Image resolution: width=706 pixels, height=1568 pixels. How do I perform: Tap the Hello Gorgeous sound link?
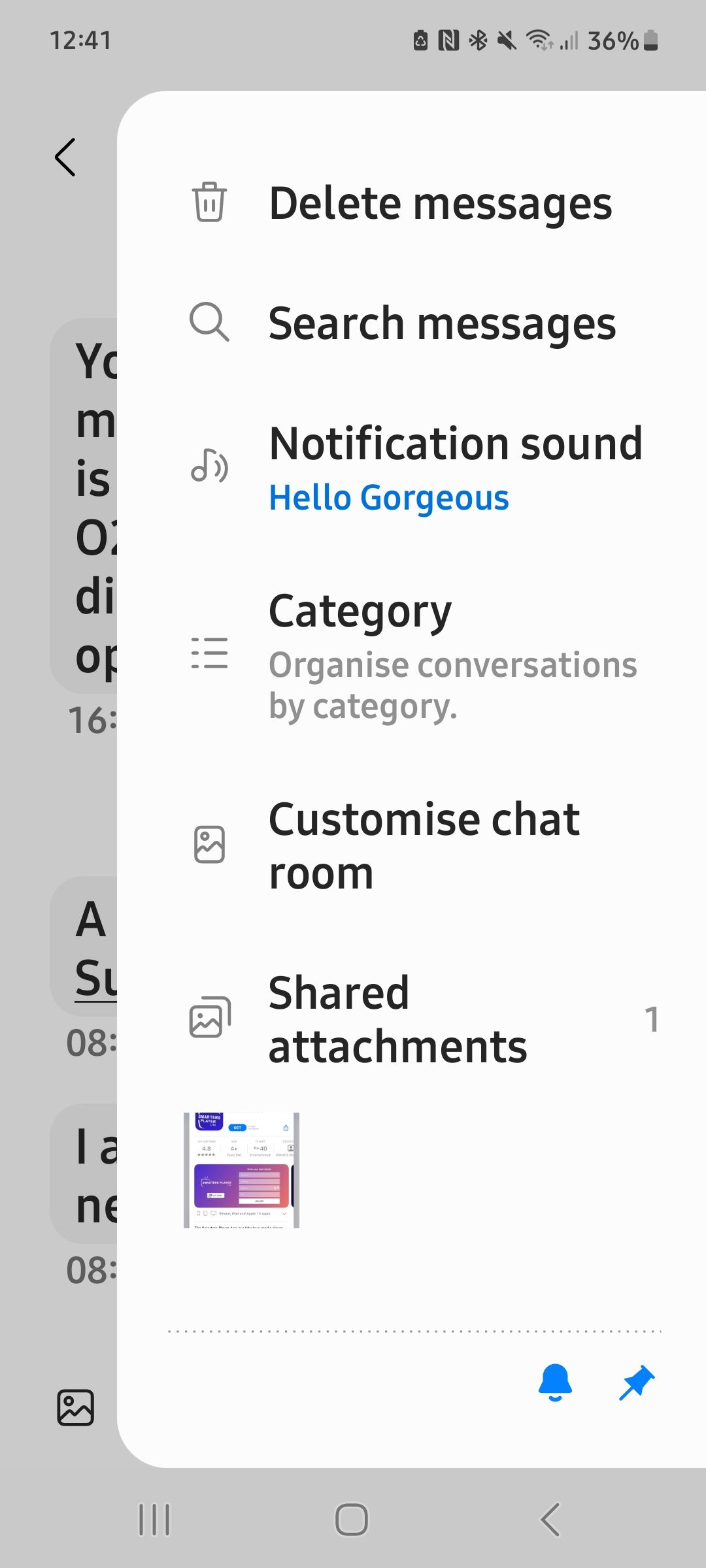coord(389,498)
